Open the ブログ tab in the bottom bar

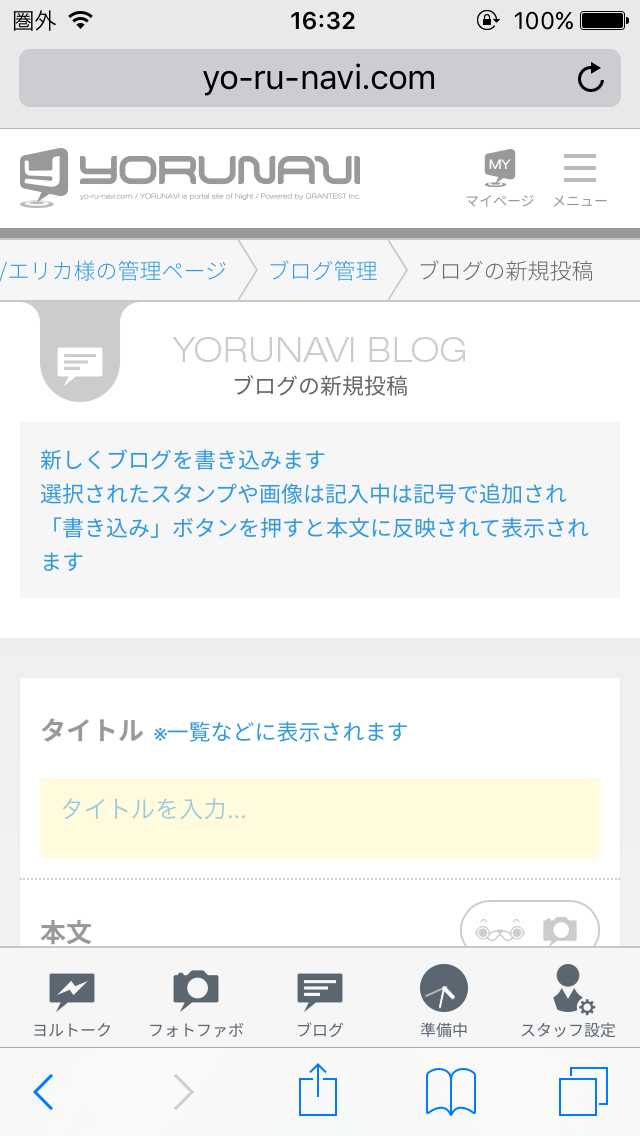pos(320,1003)
